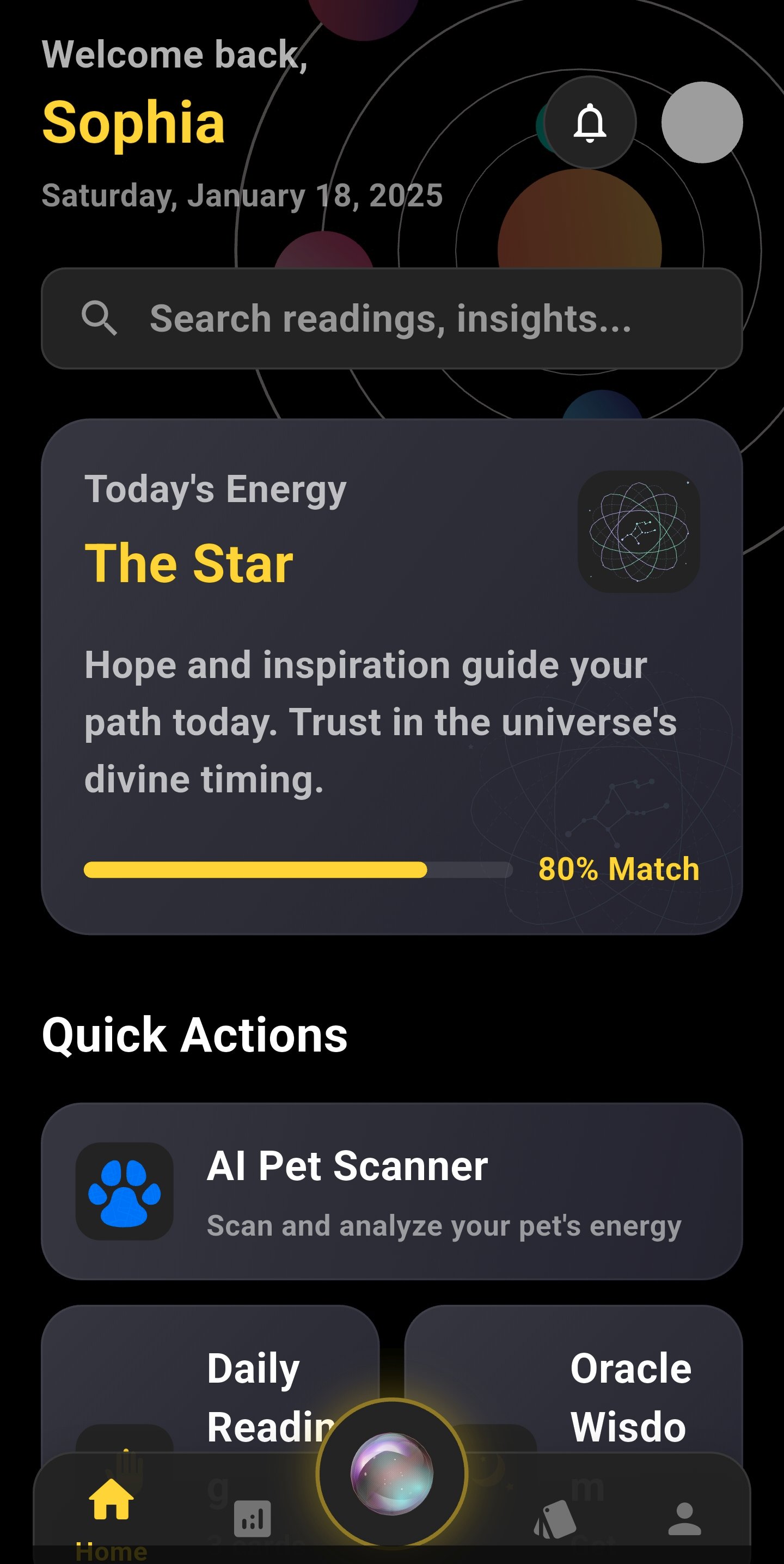784x1564 pixels.
Task: Tap The Star reading title
Action: point(189,562)
